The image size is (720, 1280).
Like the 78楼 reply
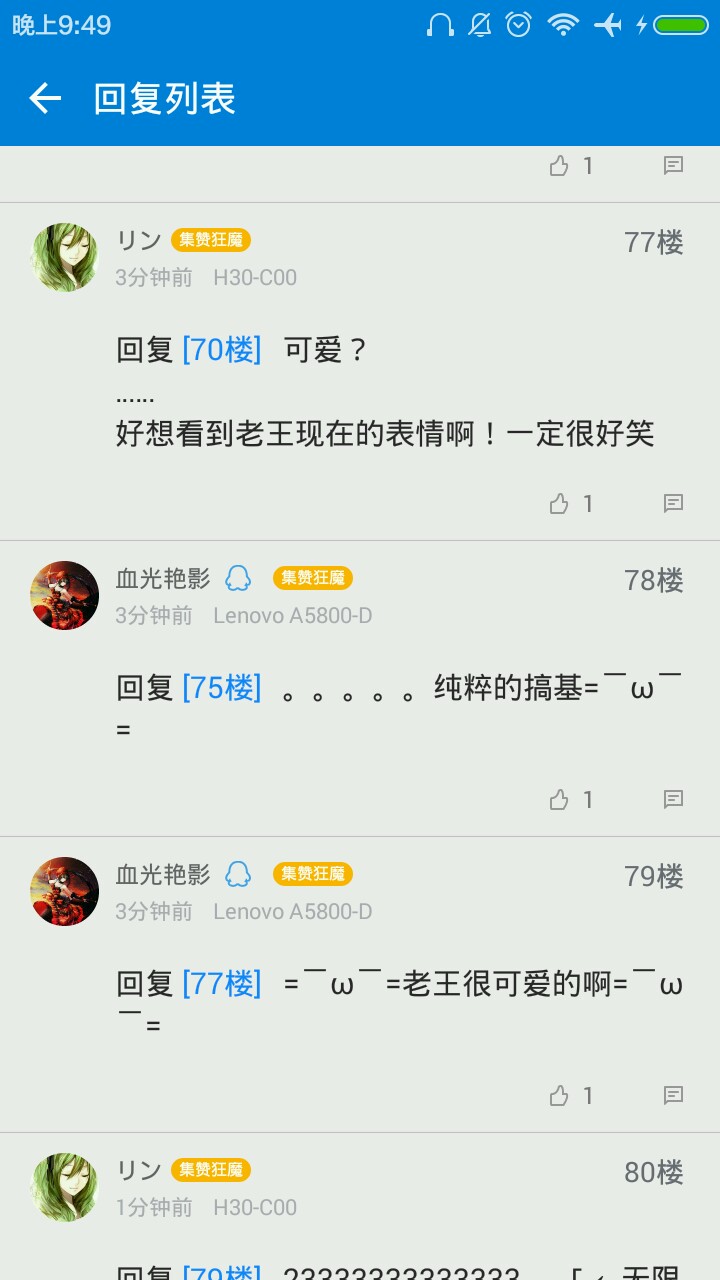(x=559, y=800)
